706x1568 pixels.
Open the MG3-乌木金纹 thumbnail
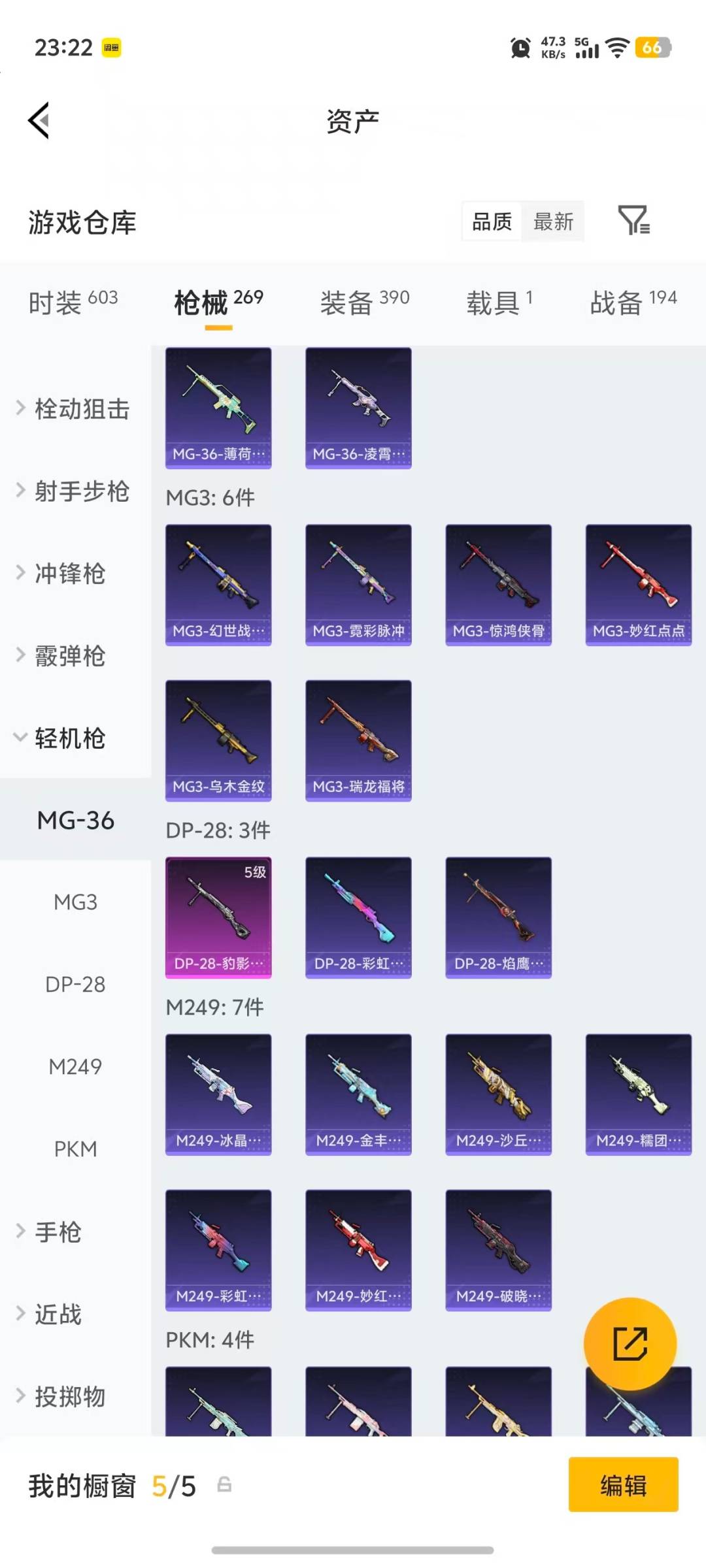click(218, 740)
